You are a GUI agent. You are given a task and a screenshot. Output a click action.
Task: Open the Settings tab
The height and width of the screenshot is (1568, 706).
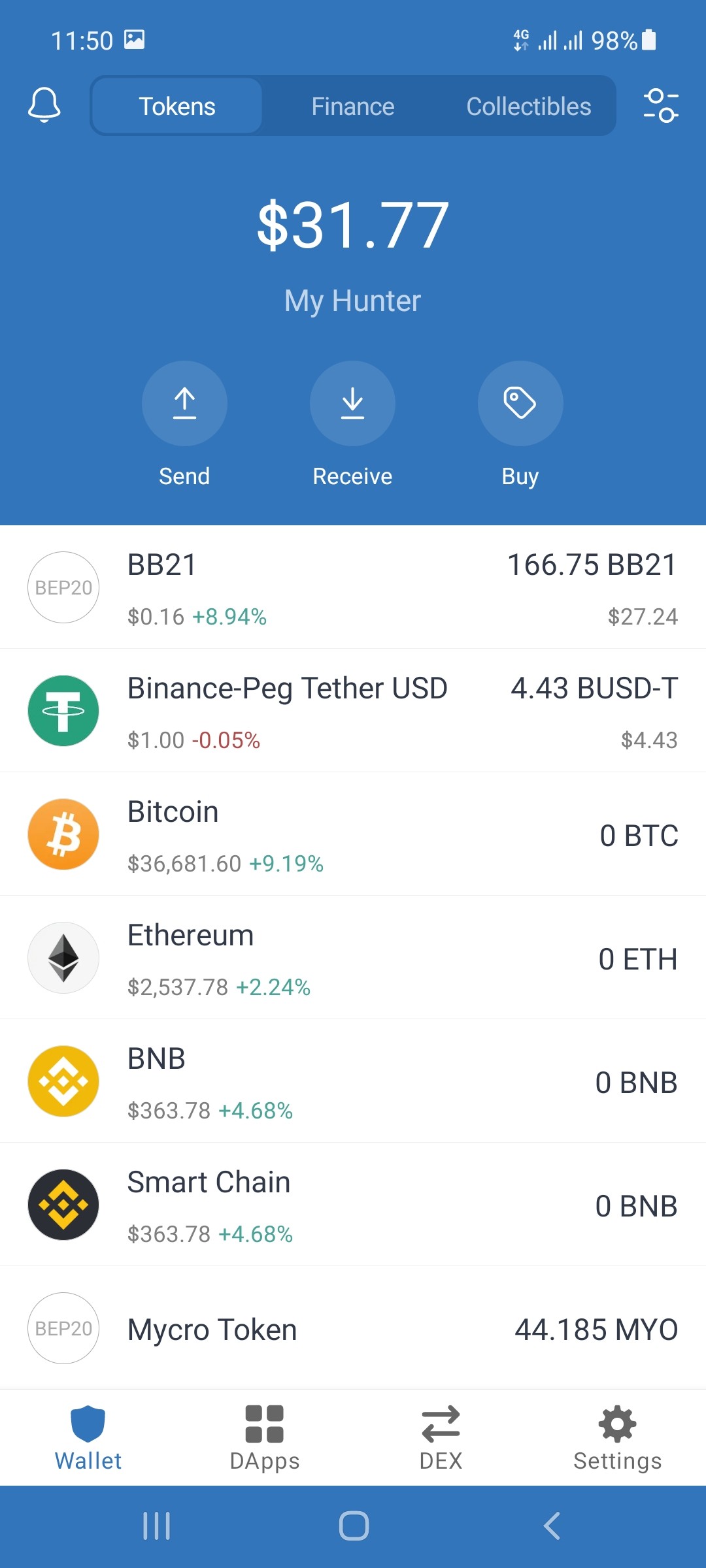point(618,1437)
